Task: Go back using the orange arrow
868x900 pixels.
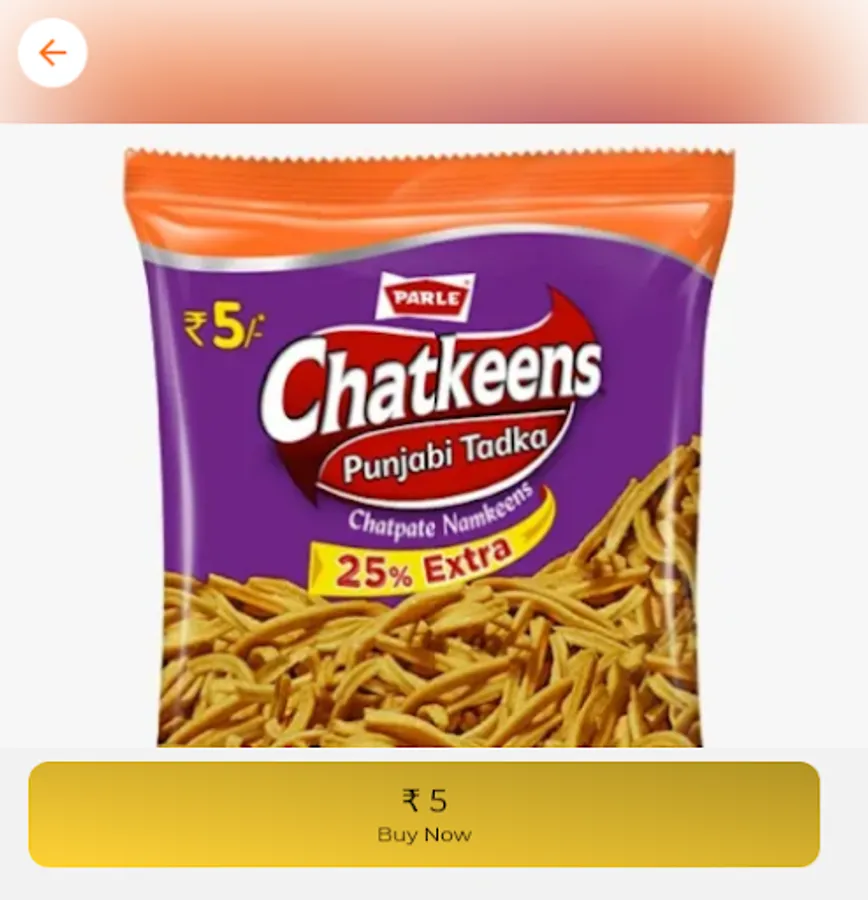Action: click(x=52, y=53)
